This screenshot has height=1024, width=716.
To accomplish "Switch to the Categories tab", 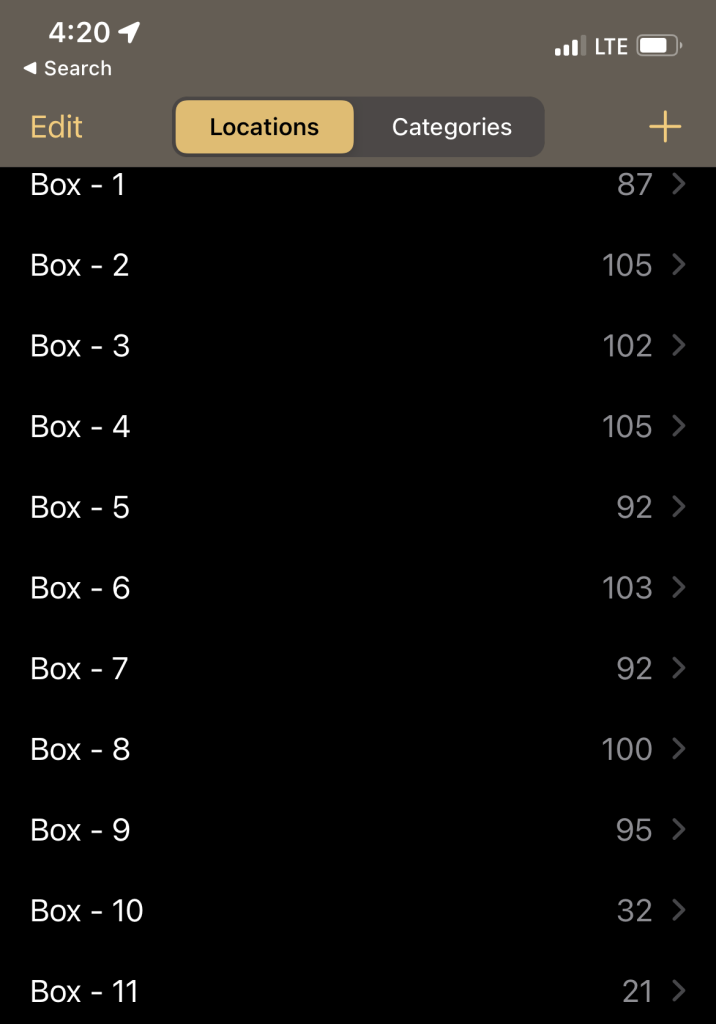I will click(x=451, y=127).
